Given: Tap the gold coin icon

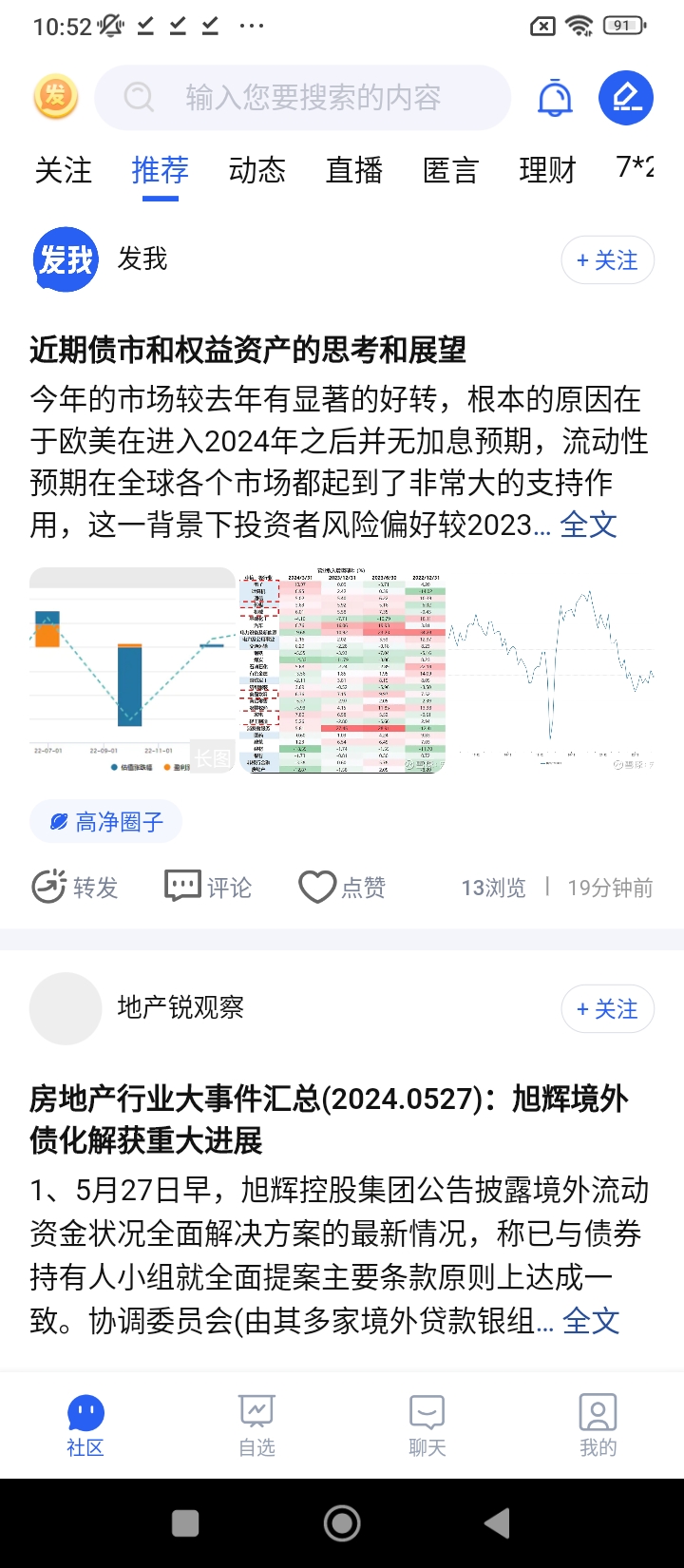Looking at the screenshot, I should click(x=56, y=97).
